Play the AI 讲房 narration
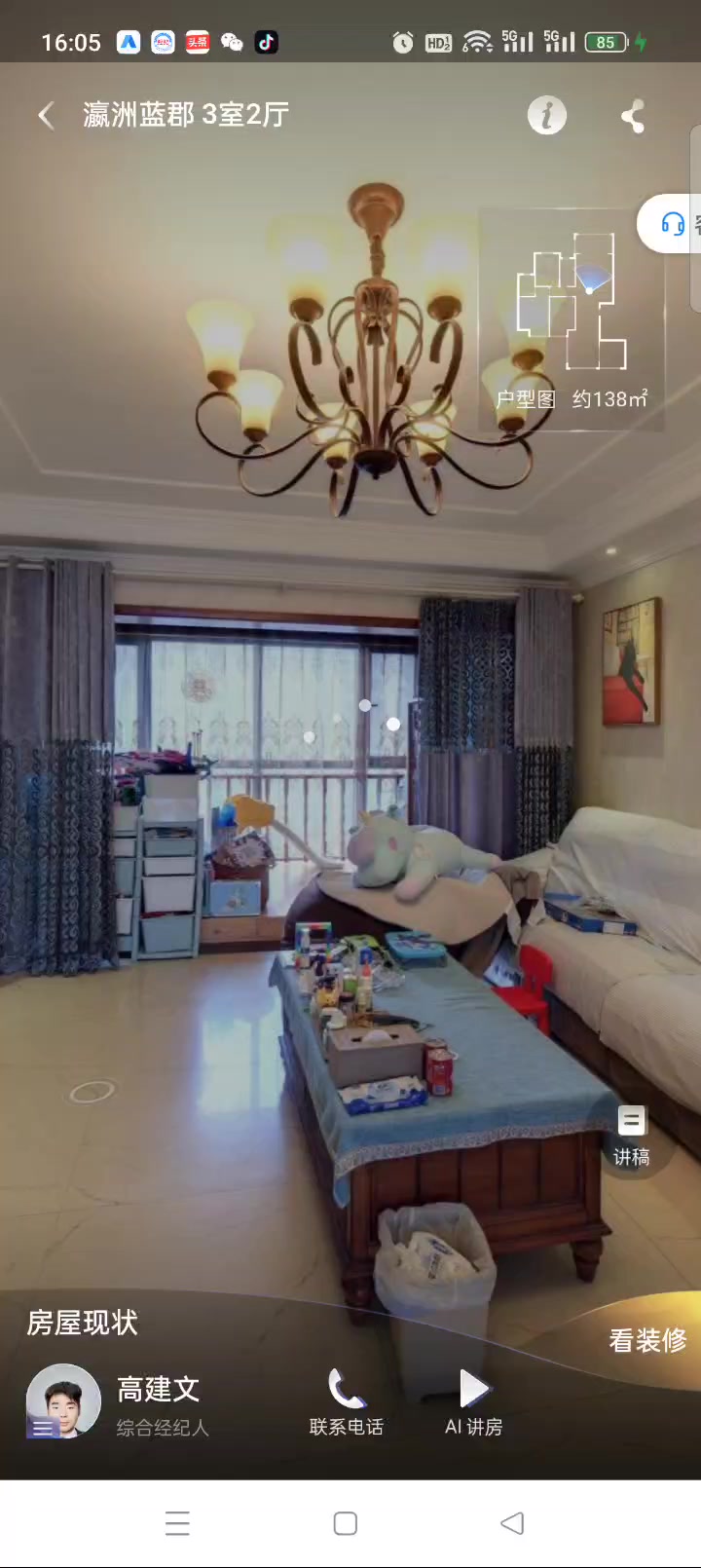Screen dimensions: 701x1568 (474, 1401)
